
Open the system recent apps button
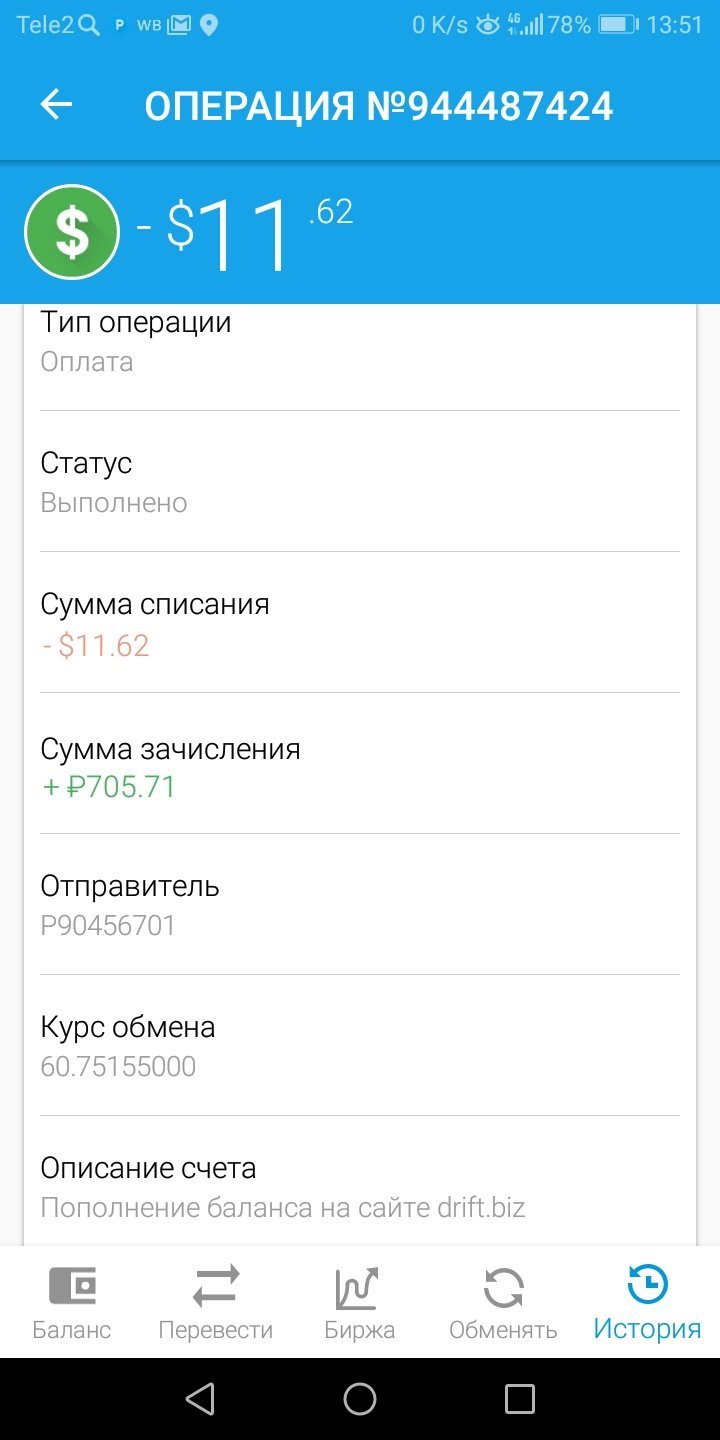click(520, 1399)
